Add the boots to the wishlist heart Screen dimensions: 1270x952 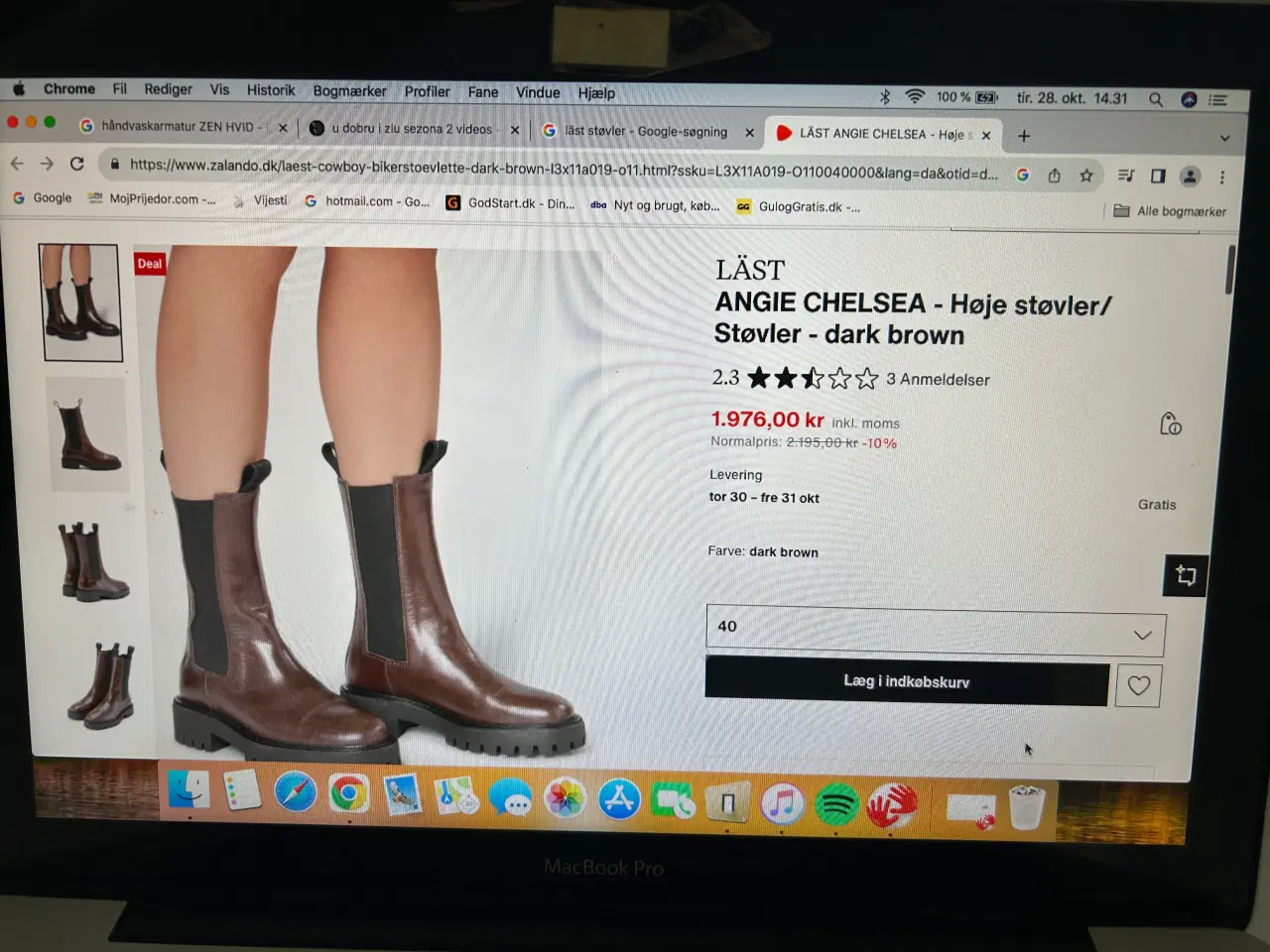click(1138, 685)
